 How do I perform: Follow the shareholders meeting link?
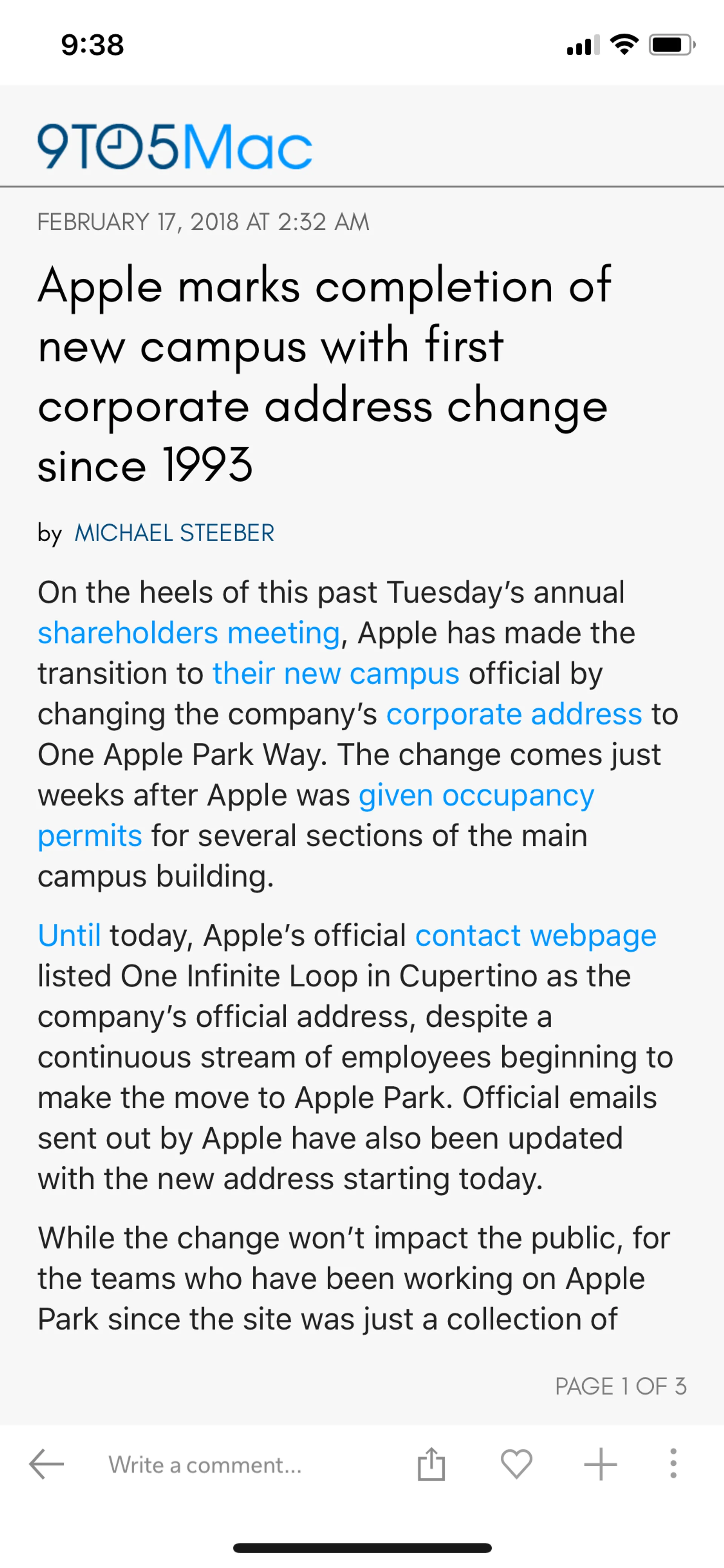[x=189, y=633]
